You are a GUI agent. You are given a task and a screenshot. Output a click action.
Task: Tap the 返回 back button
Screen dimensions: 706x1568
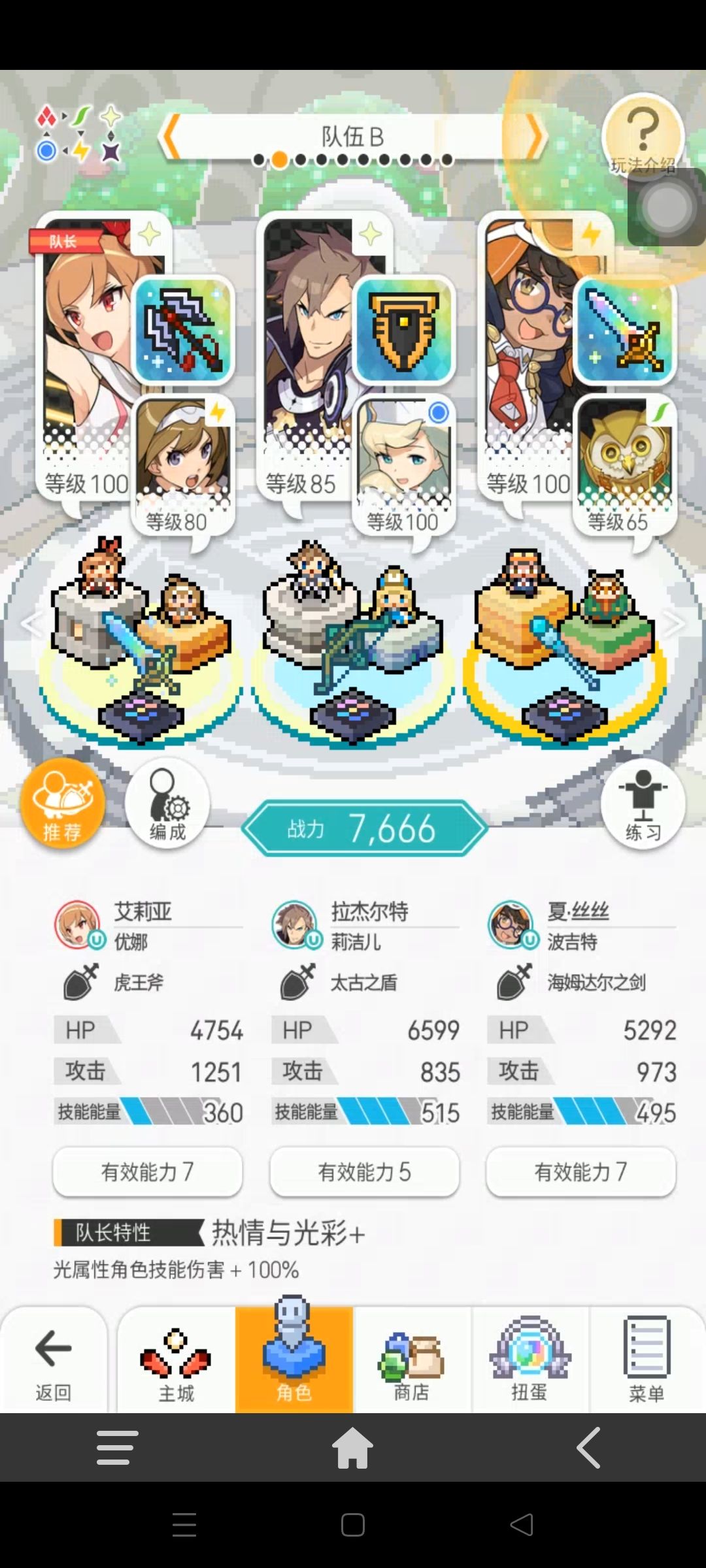(x=54, y=1362)
